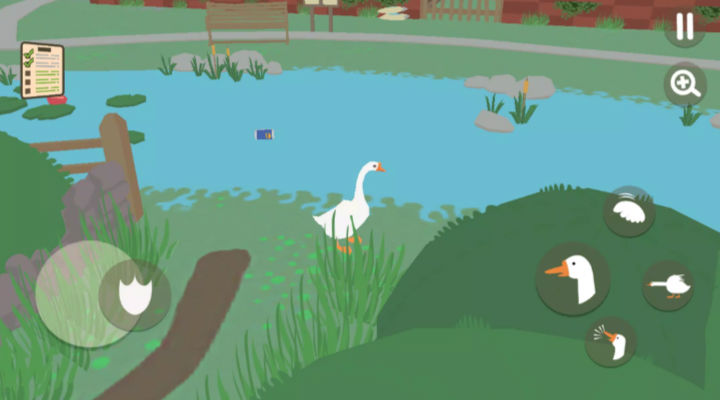Flap the goose's wings

[x=629, y=211]
